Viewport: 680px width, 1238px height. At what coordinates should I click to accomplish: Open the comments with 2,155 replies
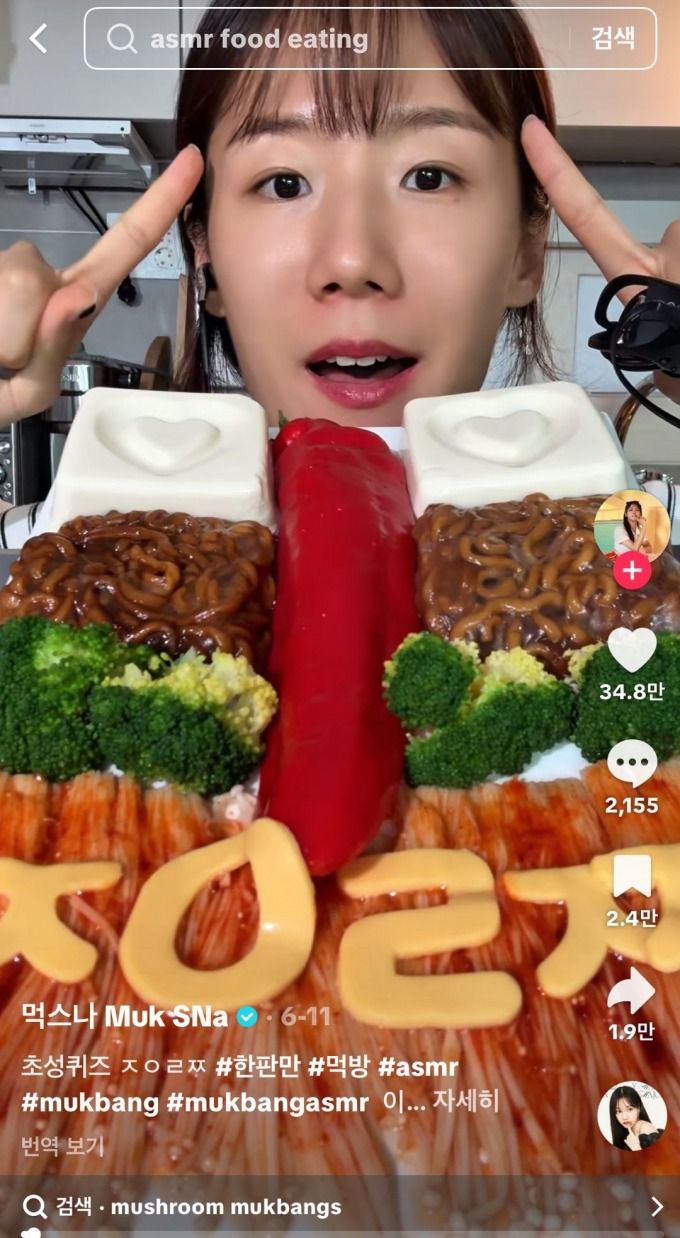click(632, 765)
